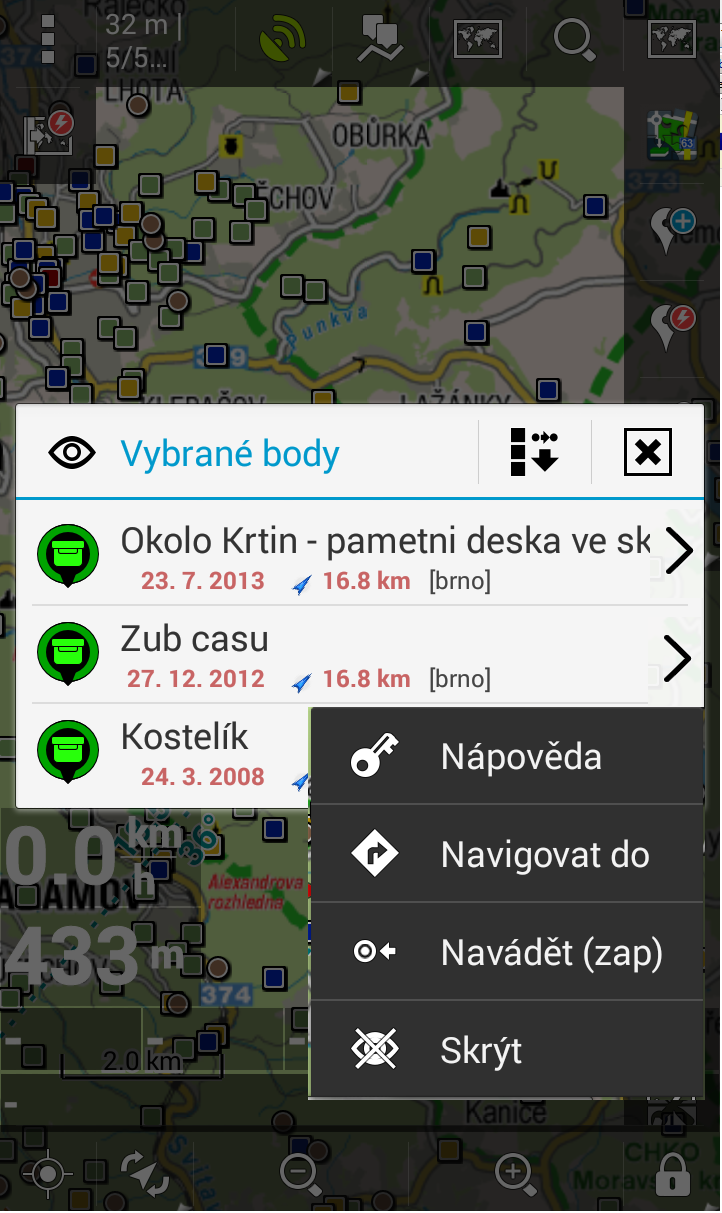
Task: Close the Vybrané body dialog
Action: pyautogui.click(x=647, y=453)
